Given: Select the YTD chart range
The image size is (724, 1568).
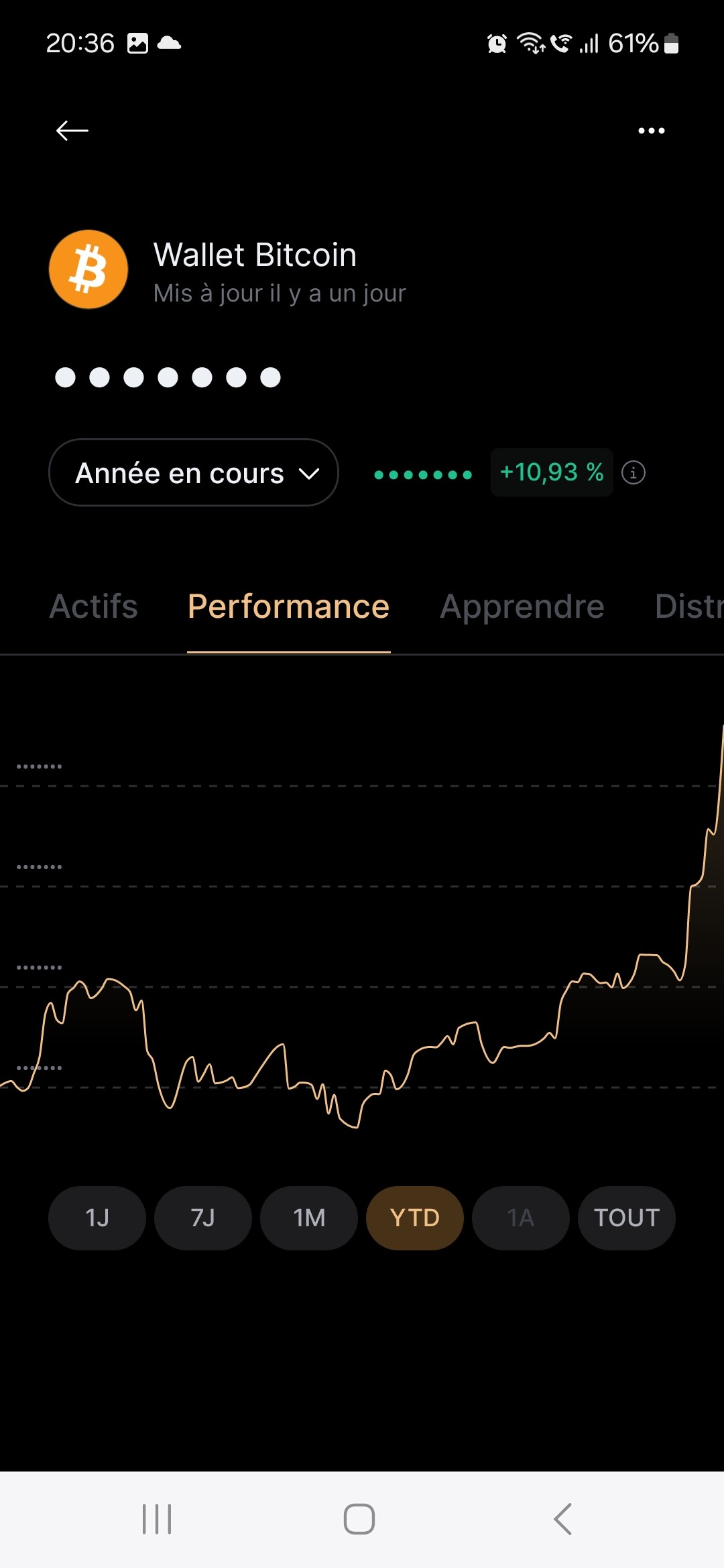Looking at the screenshot, I should pos(415,1218).
